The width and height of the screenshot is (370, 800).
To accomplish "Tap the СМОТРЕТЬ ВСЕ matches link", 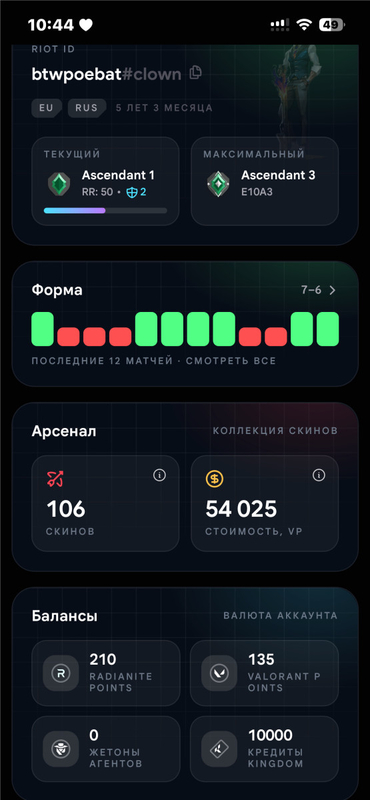I will pos(231,361).
